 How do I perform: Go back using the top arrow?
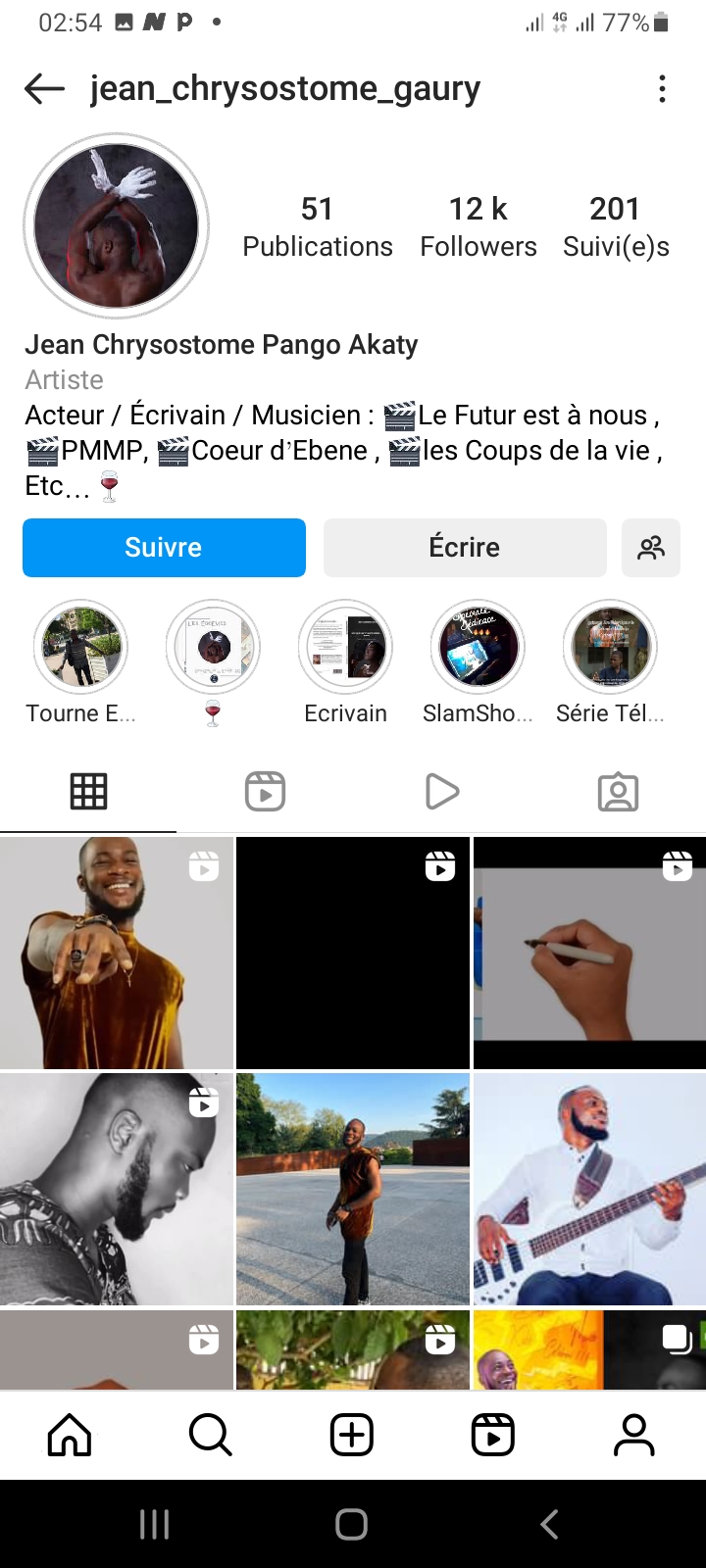pos(44,89)
